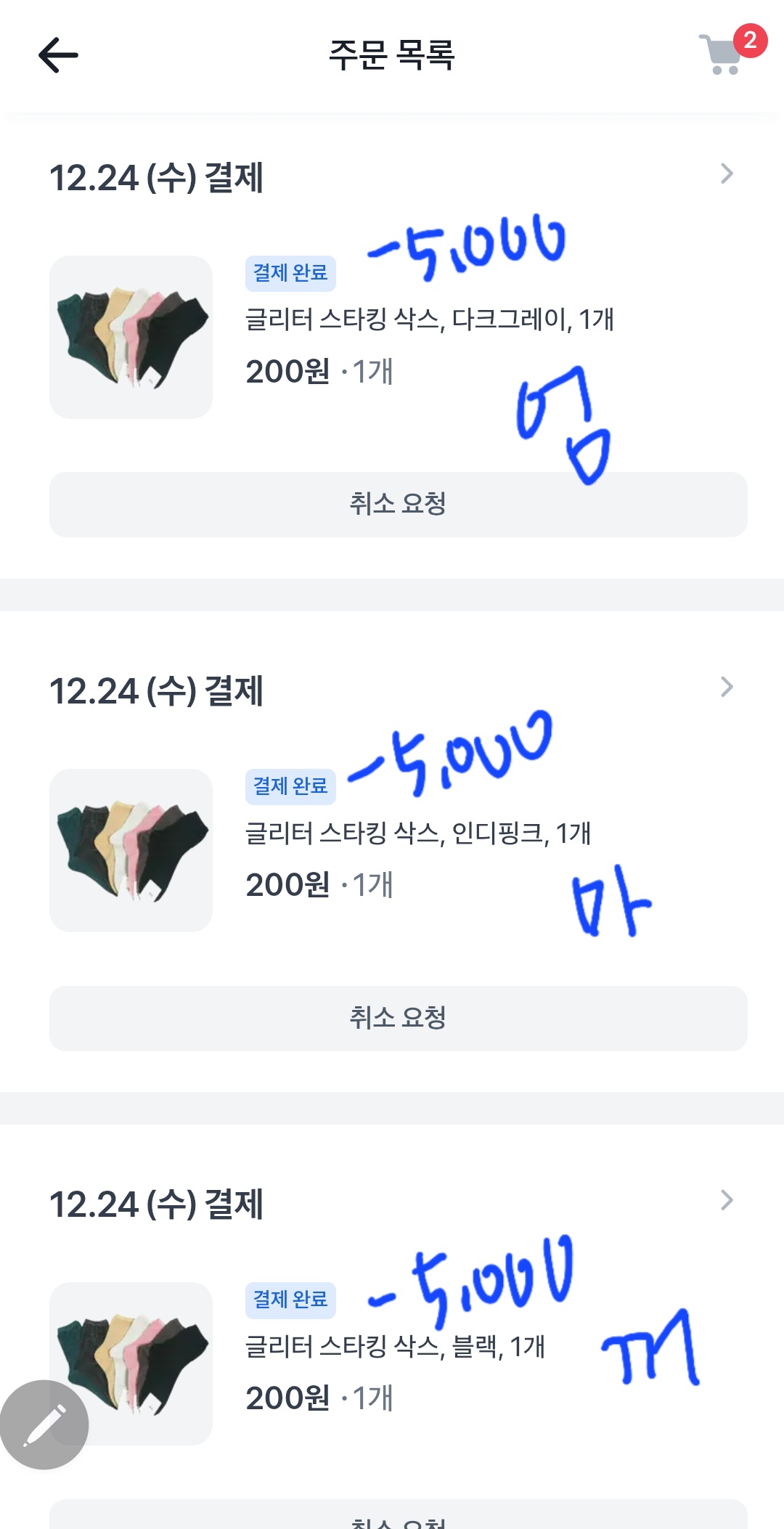The height and width of the screenshot is (1529, 784).
Task: Tap 취소 요청 for the 인디핑크 socks order
Action: click(398, 1018)
